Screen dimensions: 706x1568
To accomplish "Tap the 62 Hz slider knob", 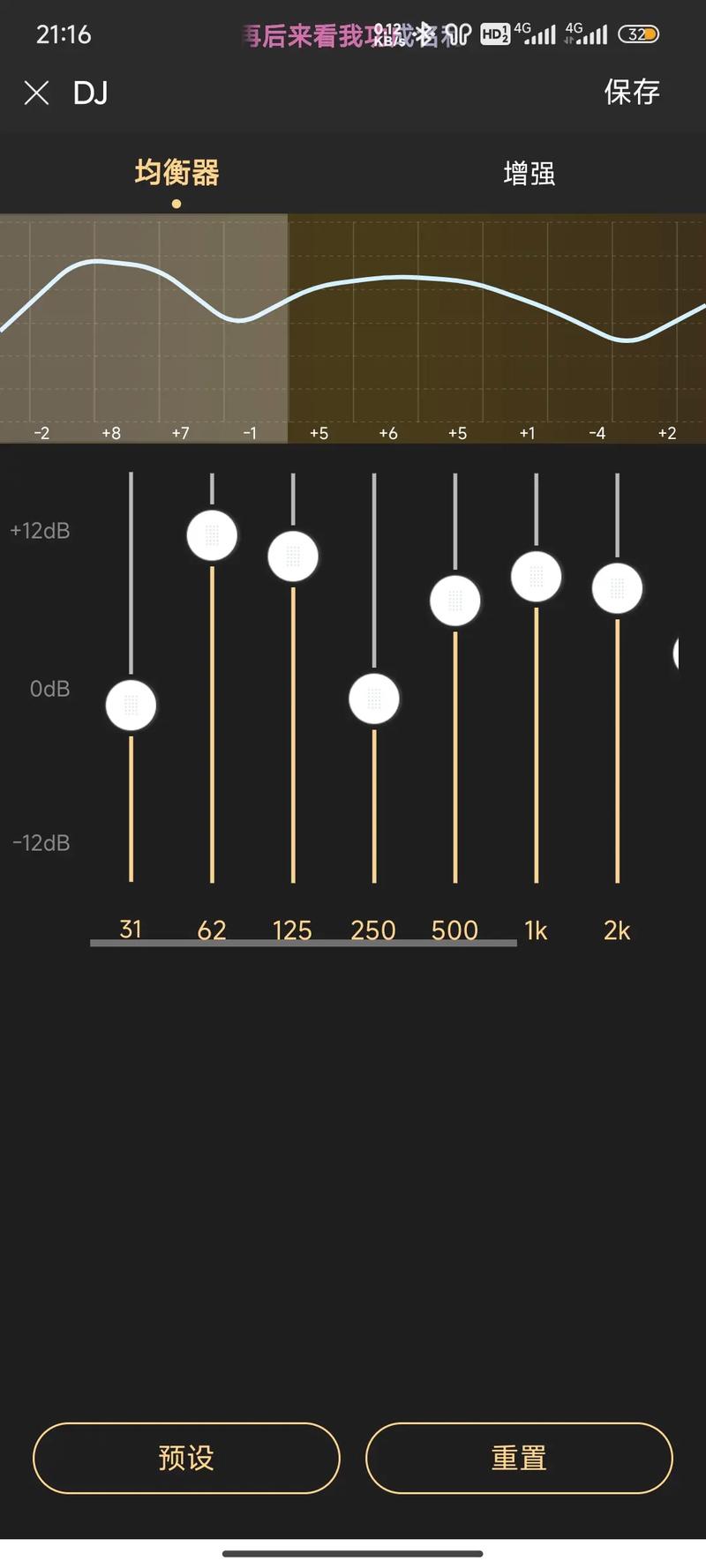I will pyautogui.click(x=212, y=535).
